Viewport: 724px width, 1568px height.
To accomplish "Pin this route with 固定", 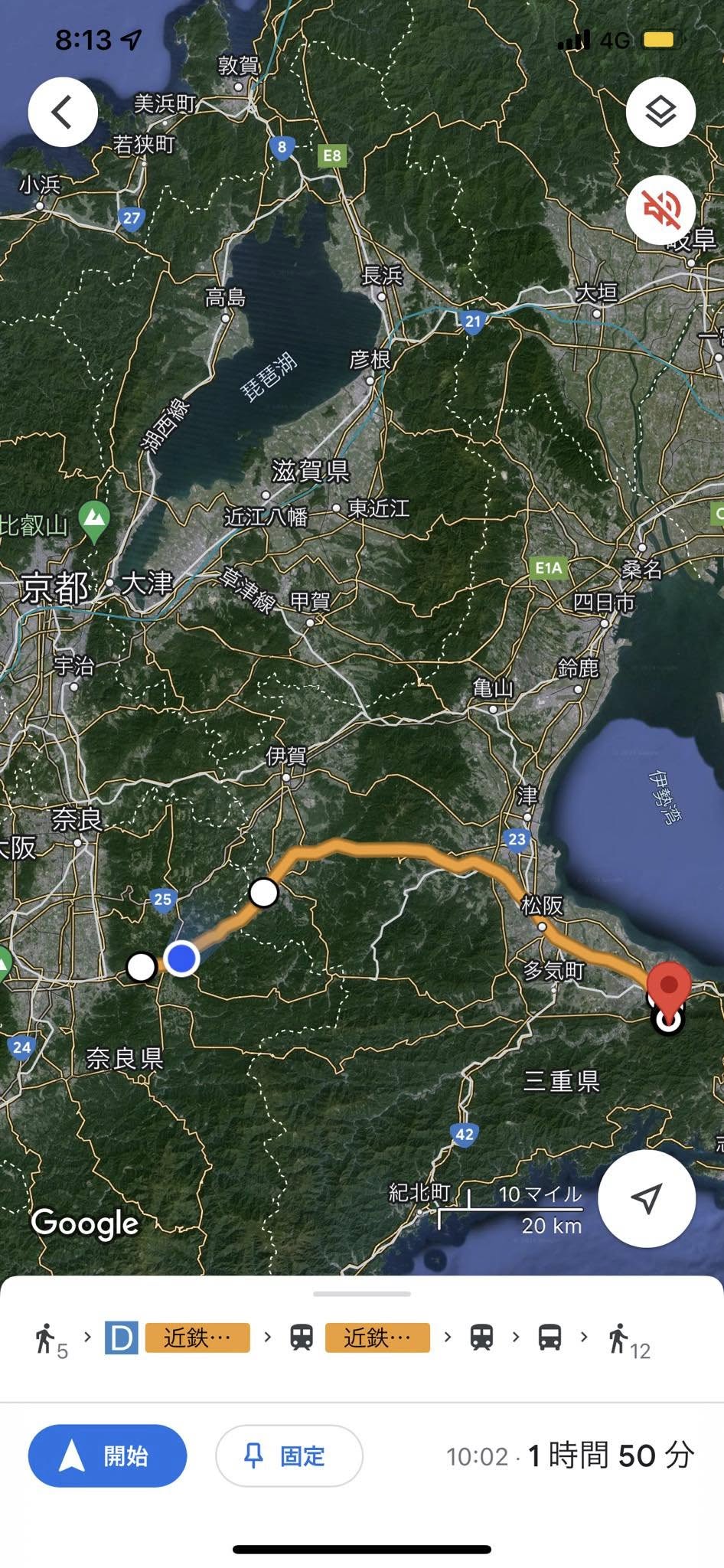I will pos(289,1455).
